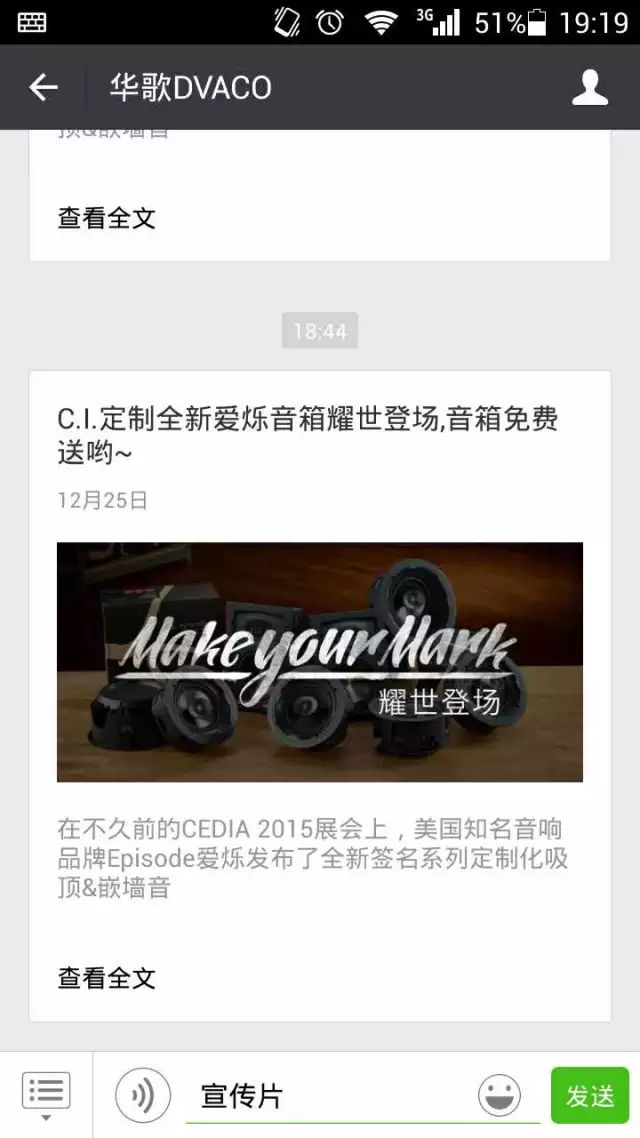This screenshot has height=1138, width=640.
Task: Focus the message field containing 宣传片
Action: [330, 1096]
